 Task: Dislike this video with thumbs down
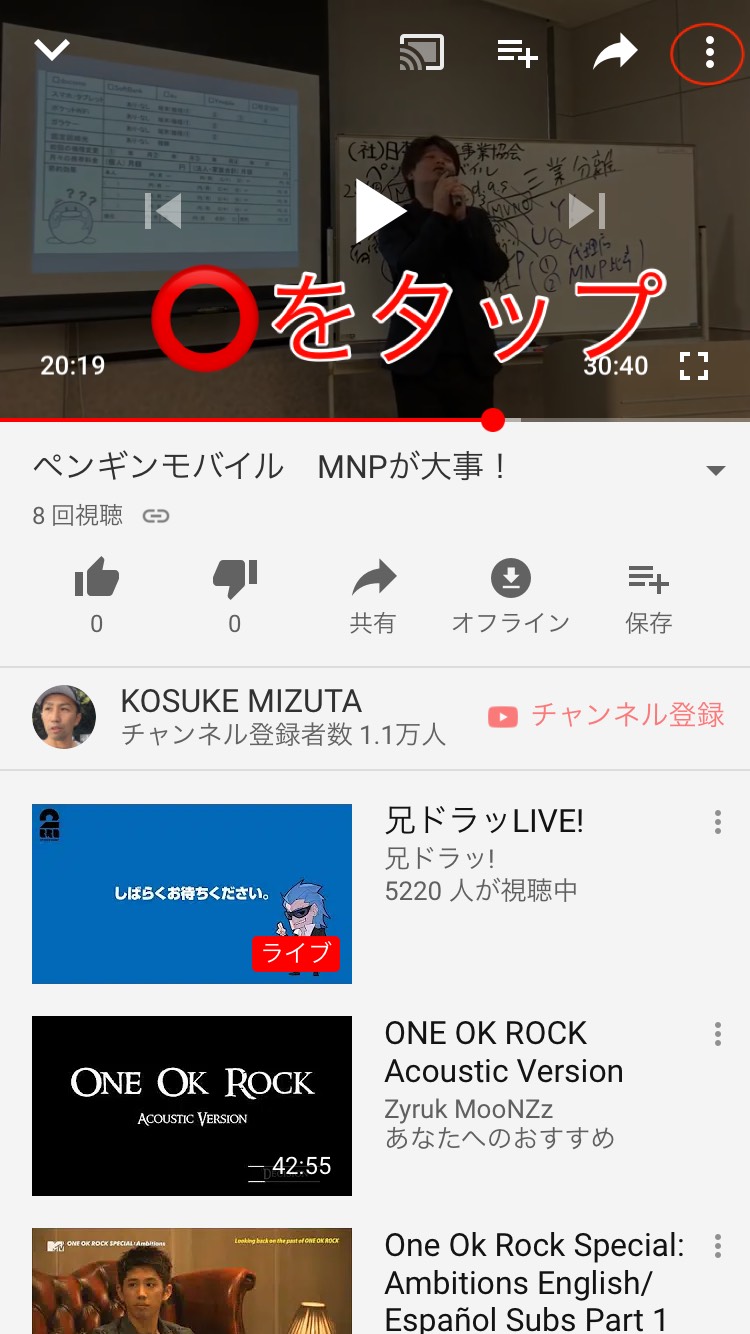[x=235, y=580]
